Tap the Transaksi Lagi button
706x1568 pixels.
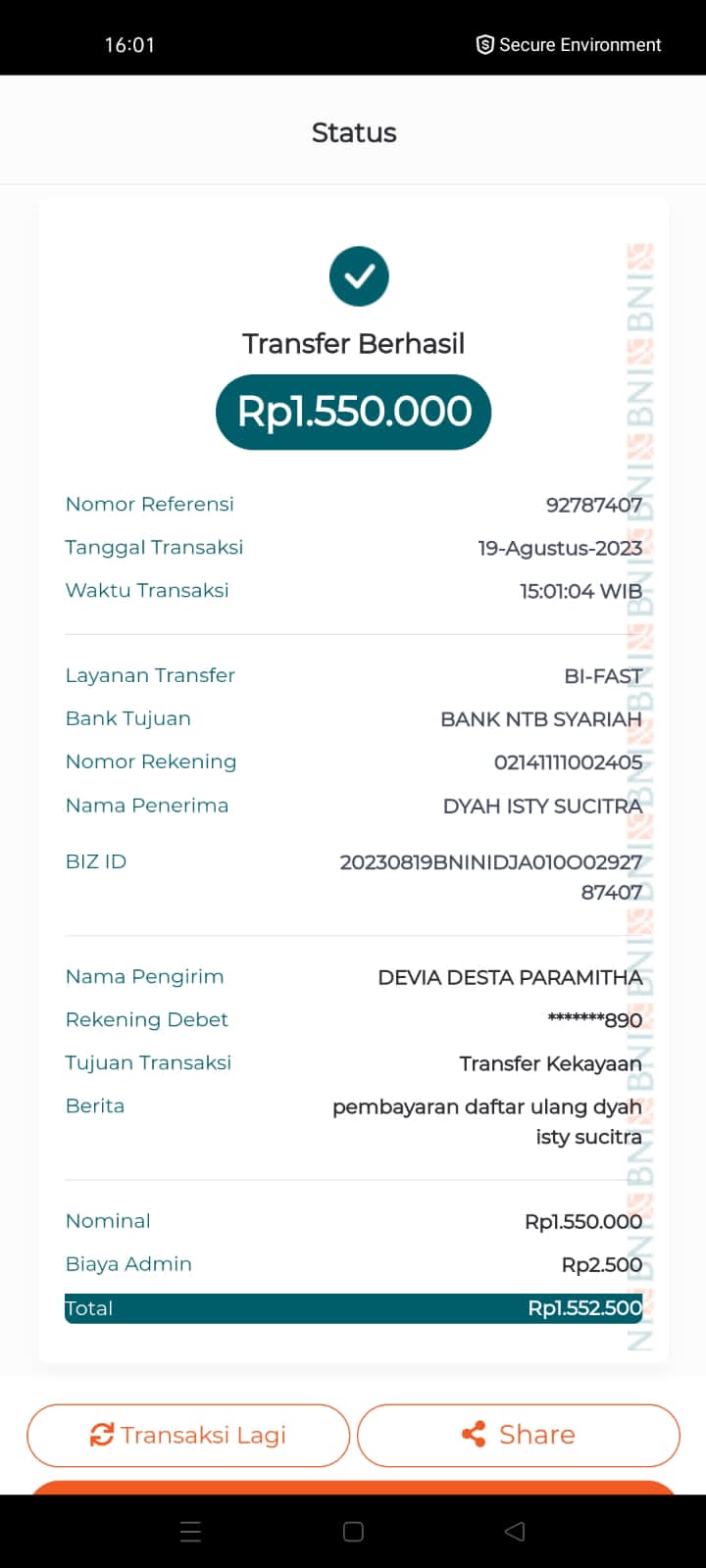pos(188,1435)
